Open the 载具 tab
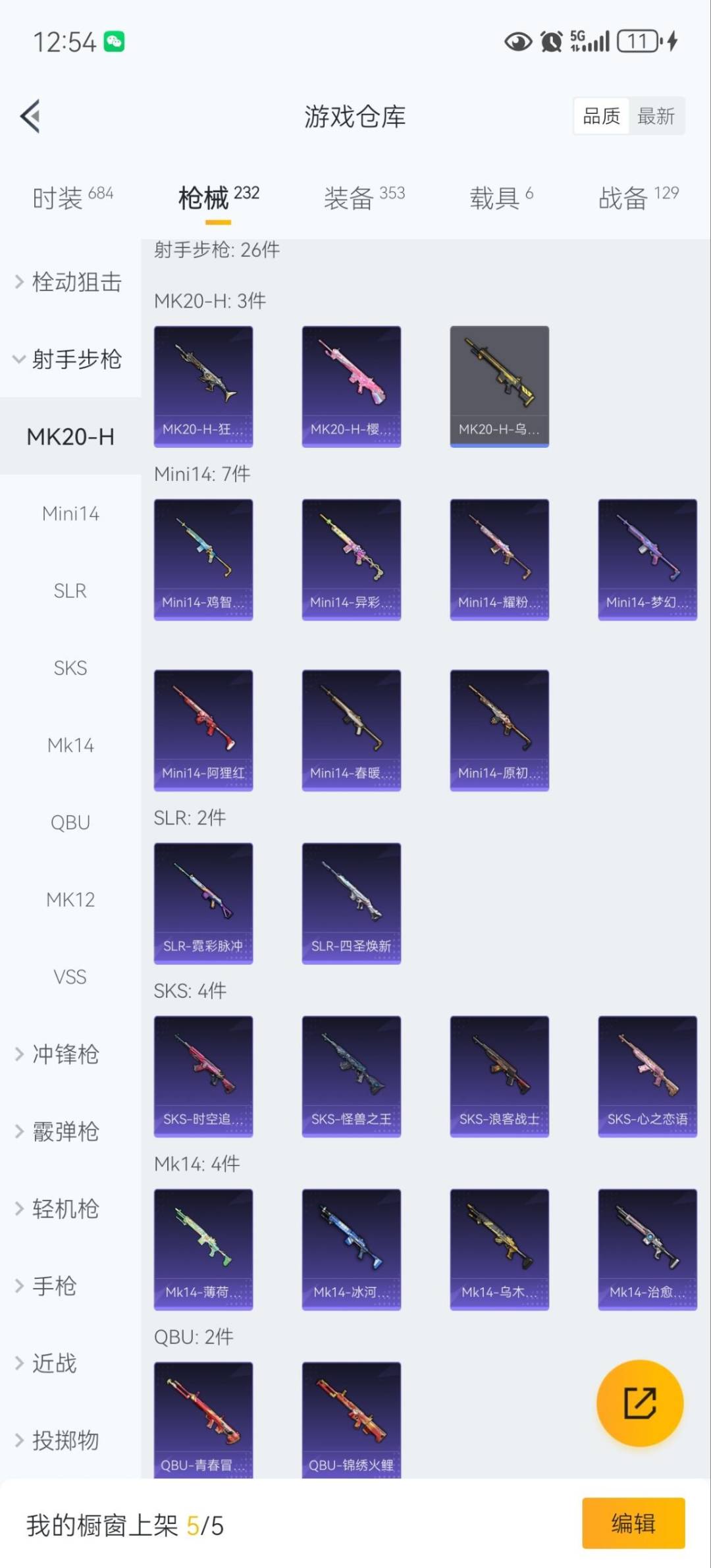This screenshot has width=711, height=1568. (x=500, y=197)
